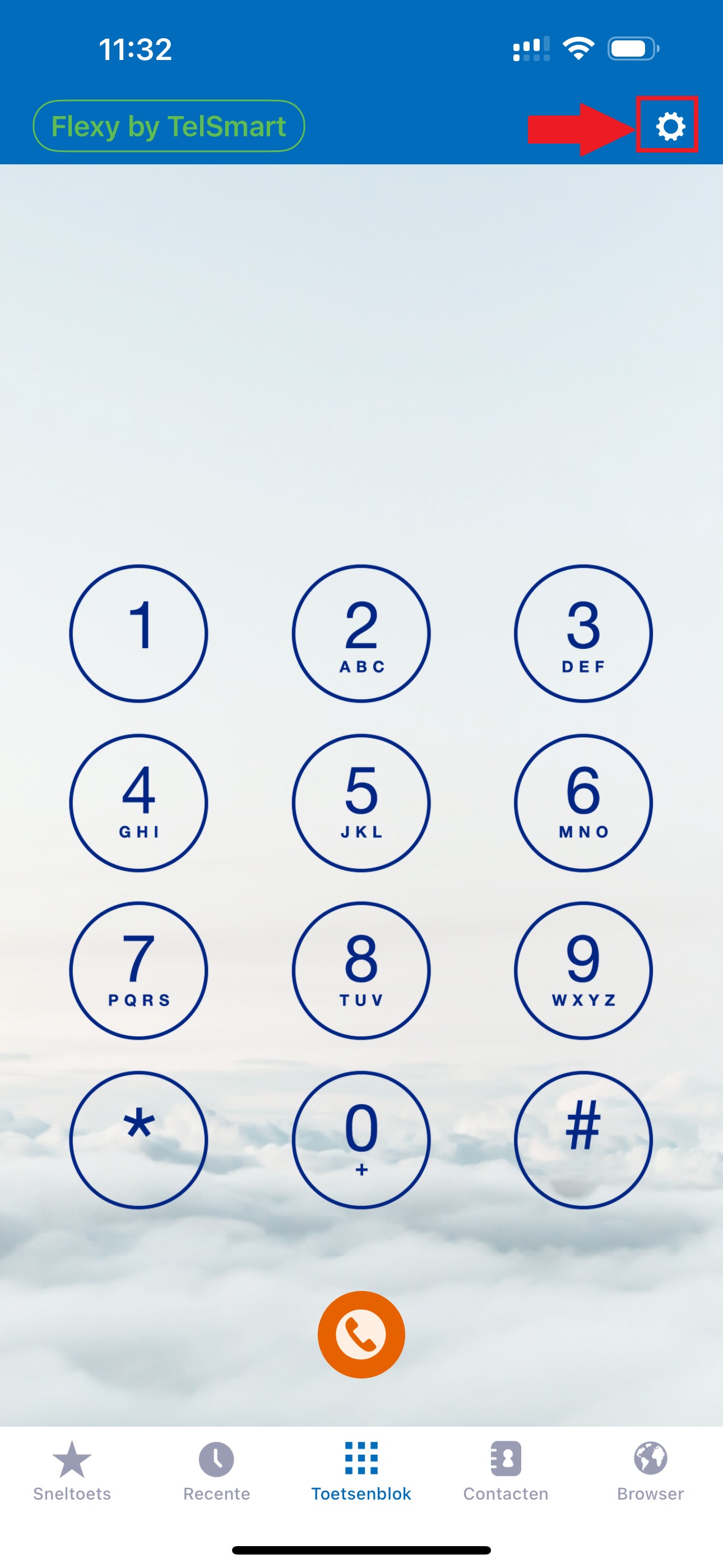Image resolution: width=723 pixels, height=1568 pixels.
Task: Dial digit 4 GHI
Action: (x=139, y=803)
